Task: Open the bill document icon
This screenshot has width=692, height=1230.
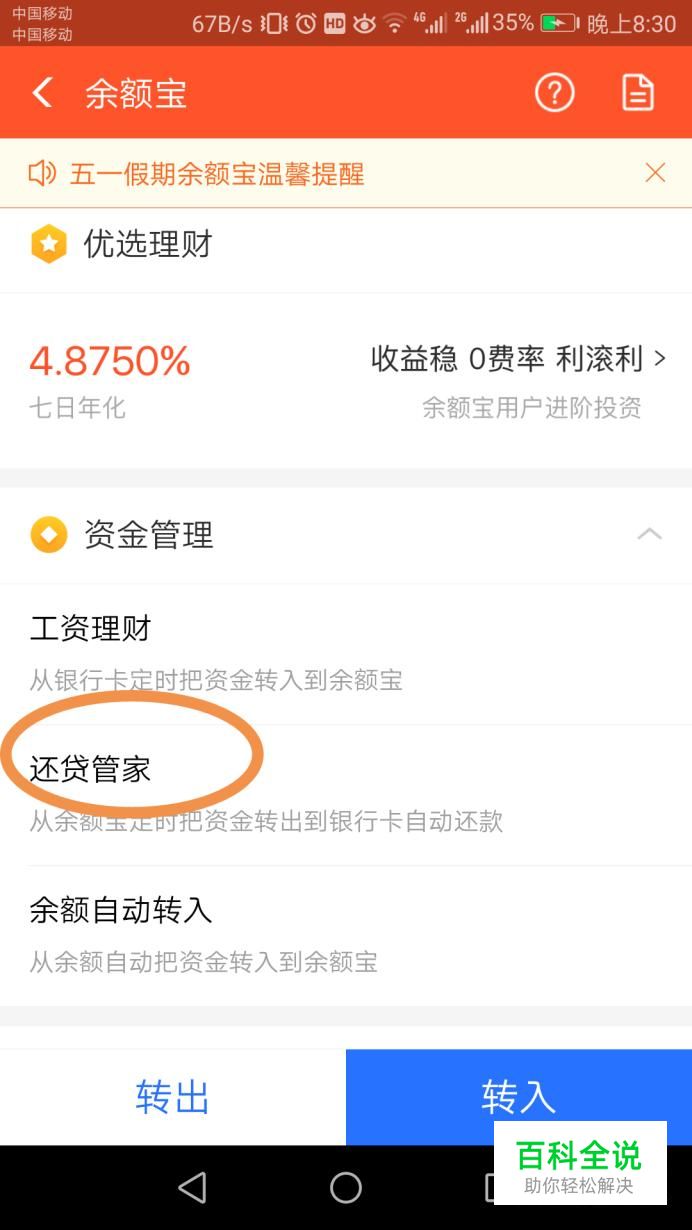Action: point(638,93)
